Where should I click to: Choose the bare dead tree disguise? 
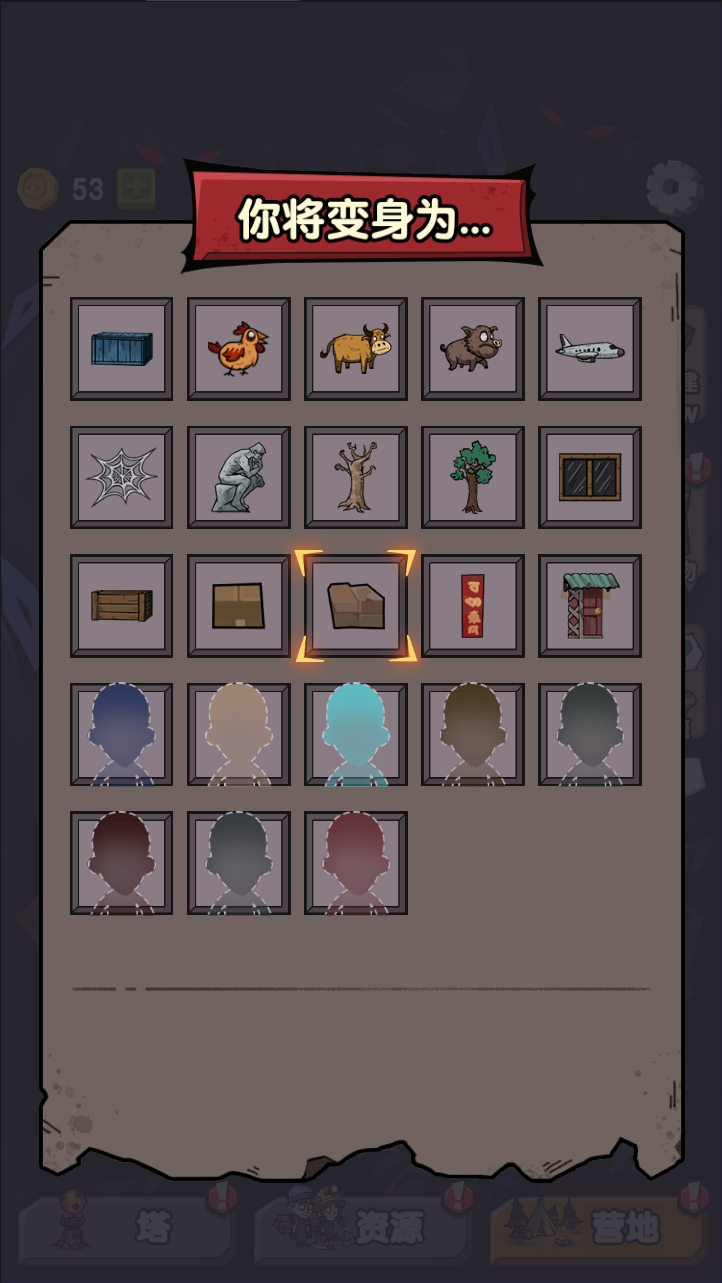coord(355,477)
